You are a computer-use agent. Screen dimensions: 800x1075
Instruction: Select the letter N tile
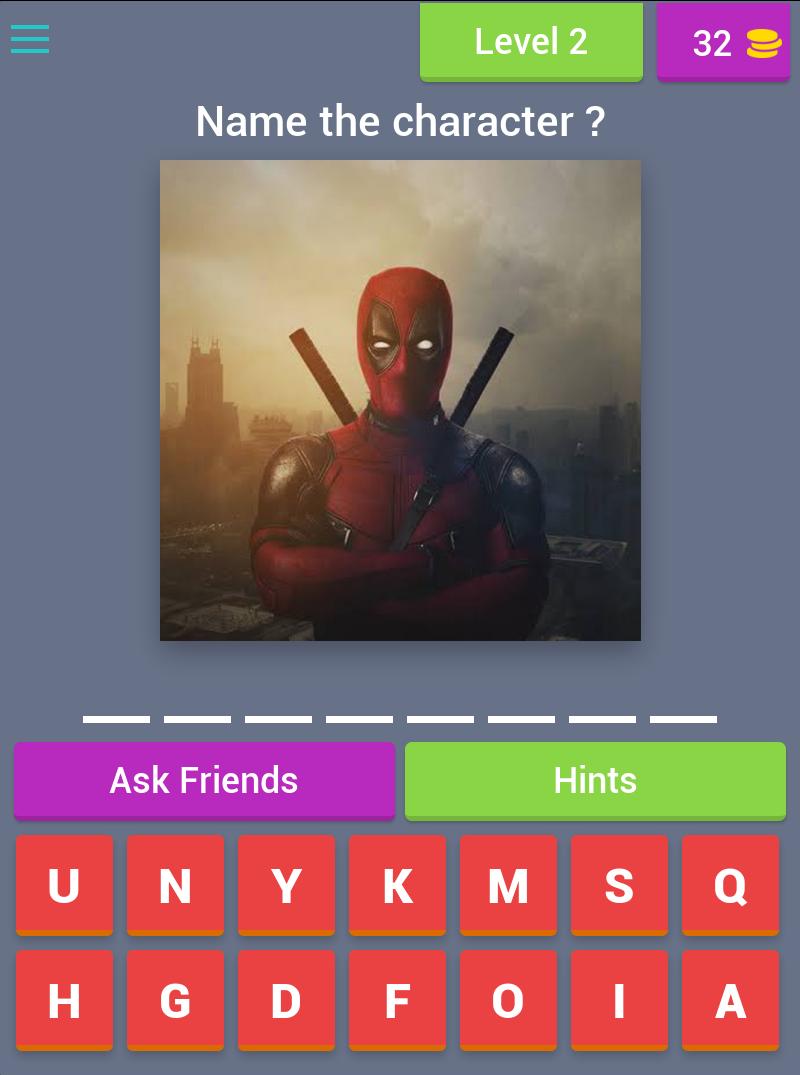tap(175, 885)
